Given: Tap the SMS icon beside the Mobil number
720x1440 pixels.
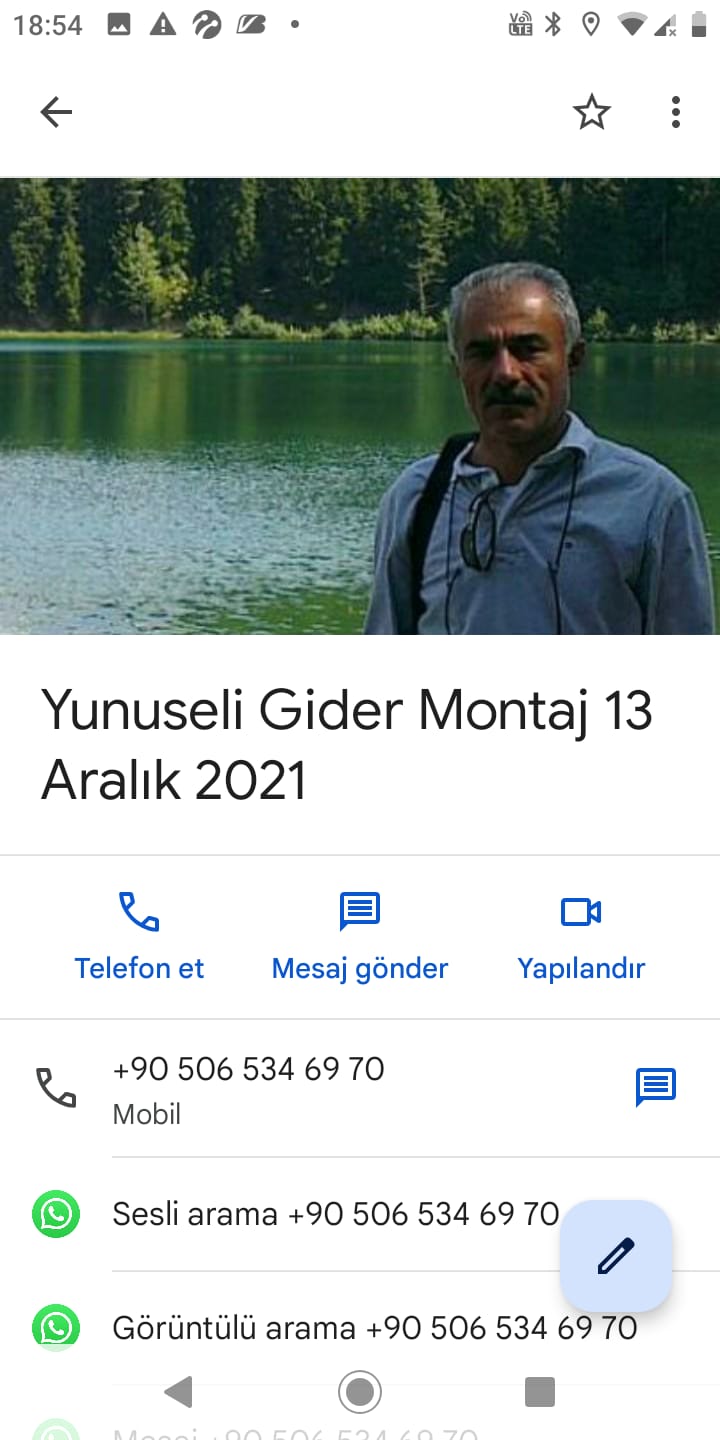Looking at the screenshot, I should [656, 1087].
